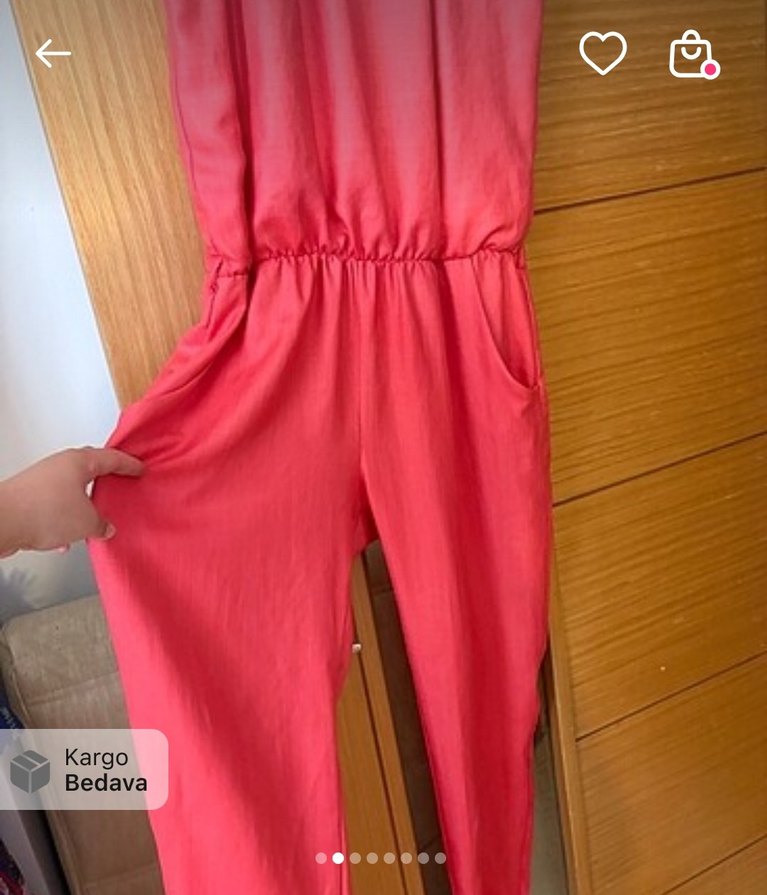Add this jumpsuit to favorites

tap(603, 53)
